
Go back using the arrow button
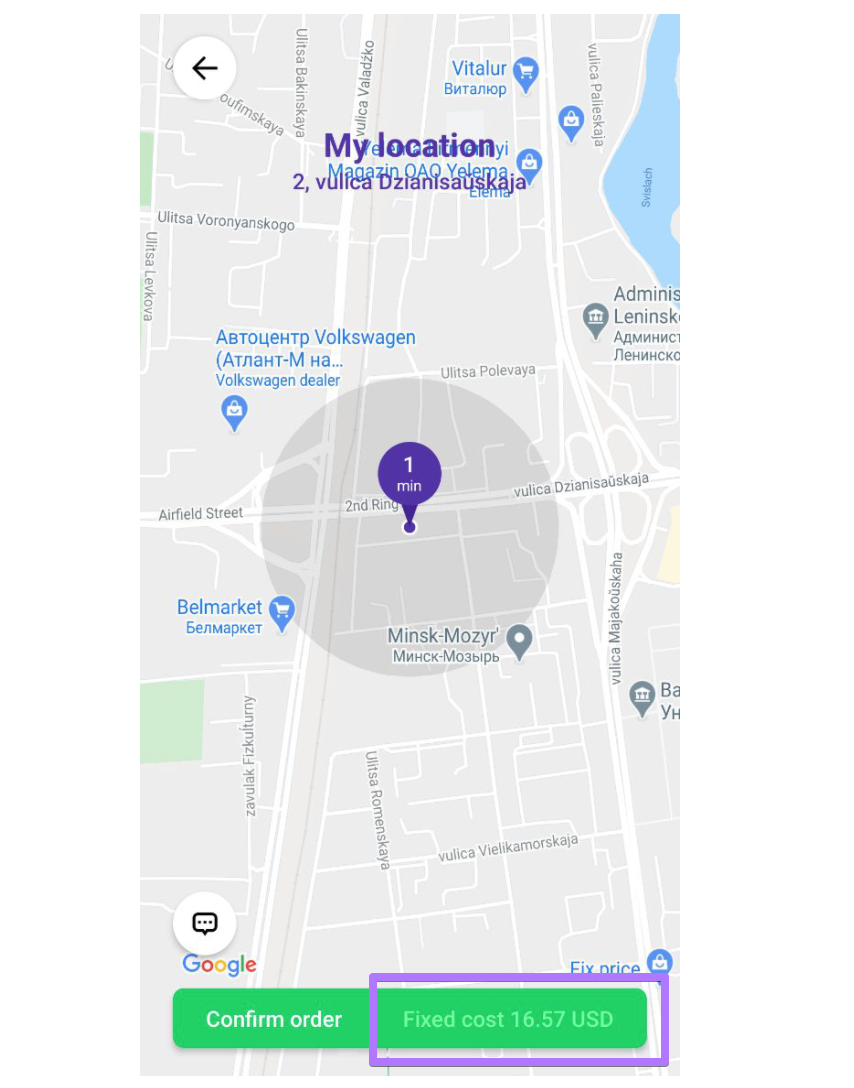(x=204, y=68)
